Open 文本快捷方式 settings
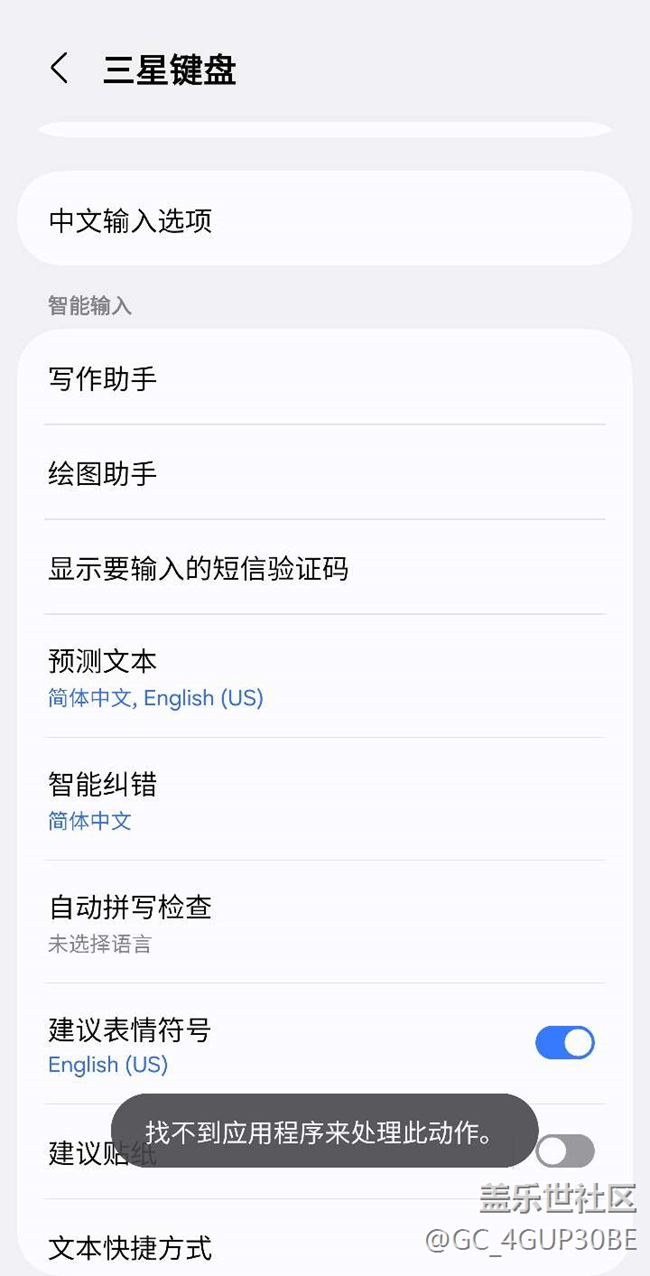Screen dimensions: 650x1276 130,1248
